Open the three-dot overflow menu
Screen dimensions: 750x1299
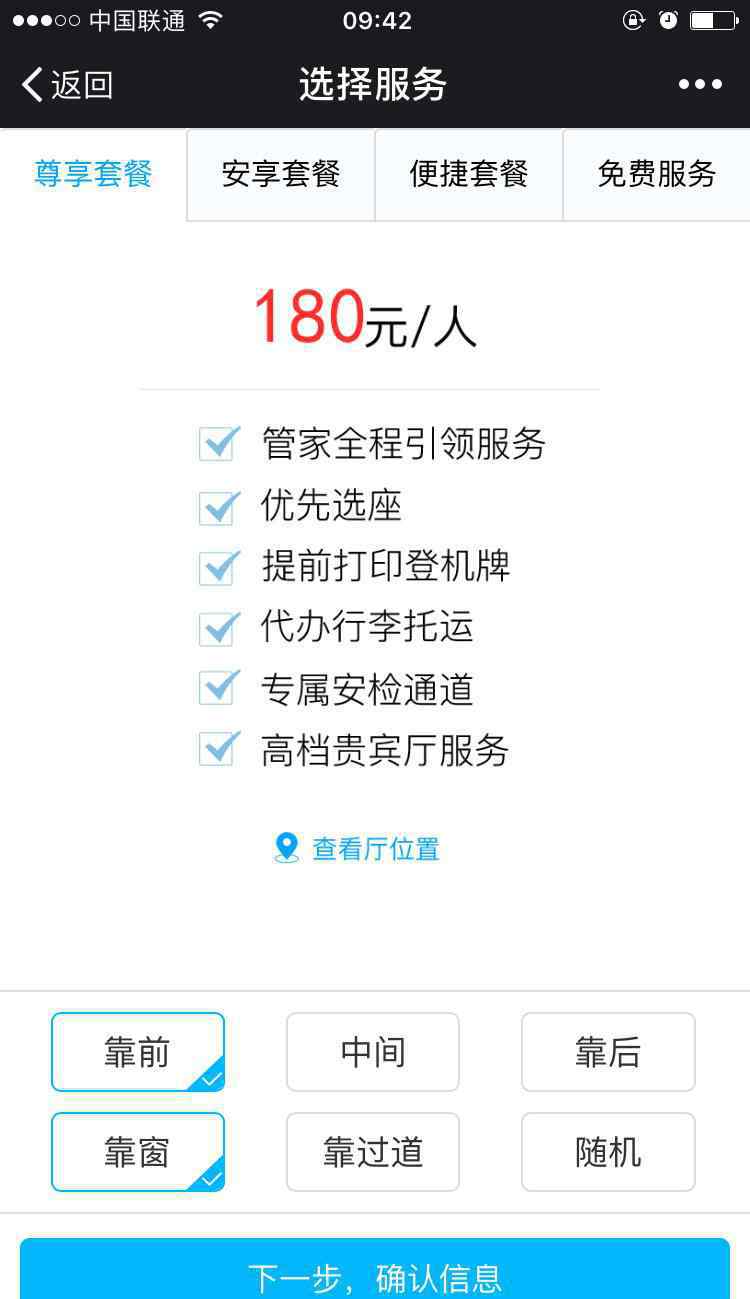point(700,85)
